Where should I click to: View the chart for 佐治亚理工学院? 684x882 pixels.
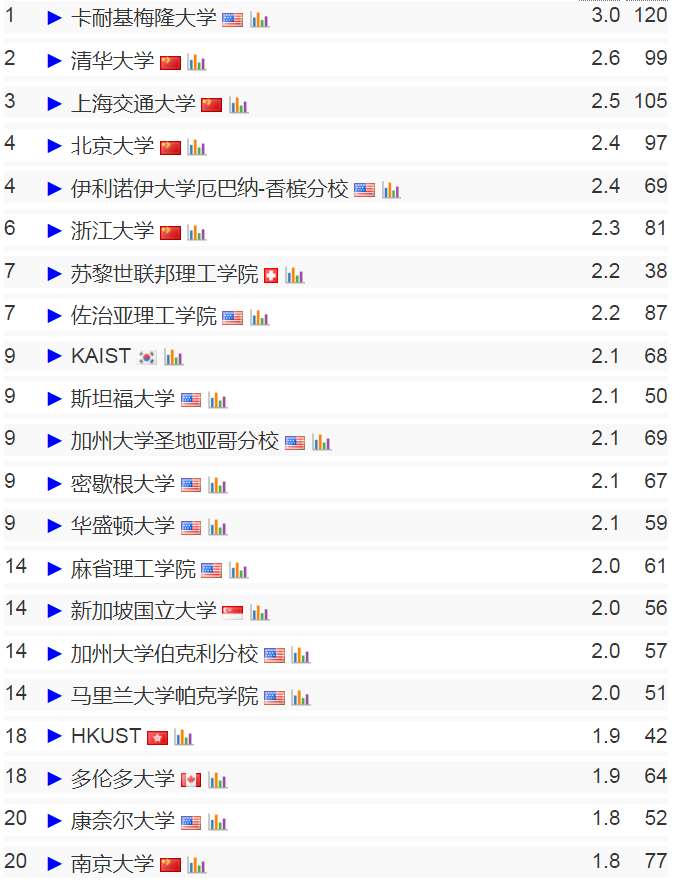259,317
